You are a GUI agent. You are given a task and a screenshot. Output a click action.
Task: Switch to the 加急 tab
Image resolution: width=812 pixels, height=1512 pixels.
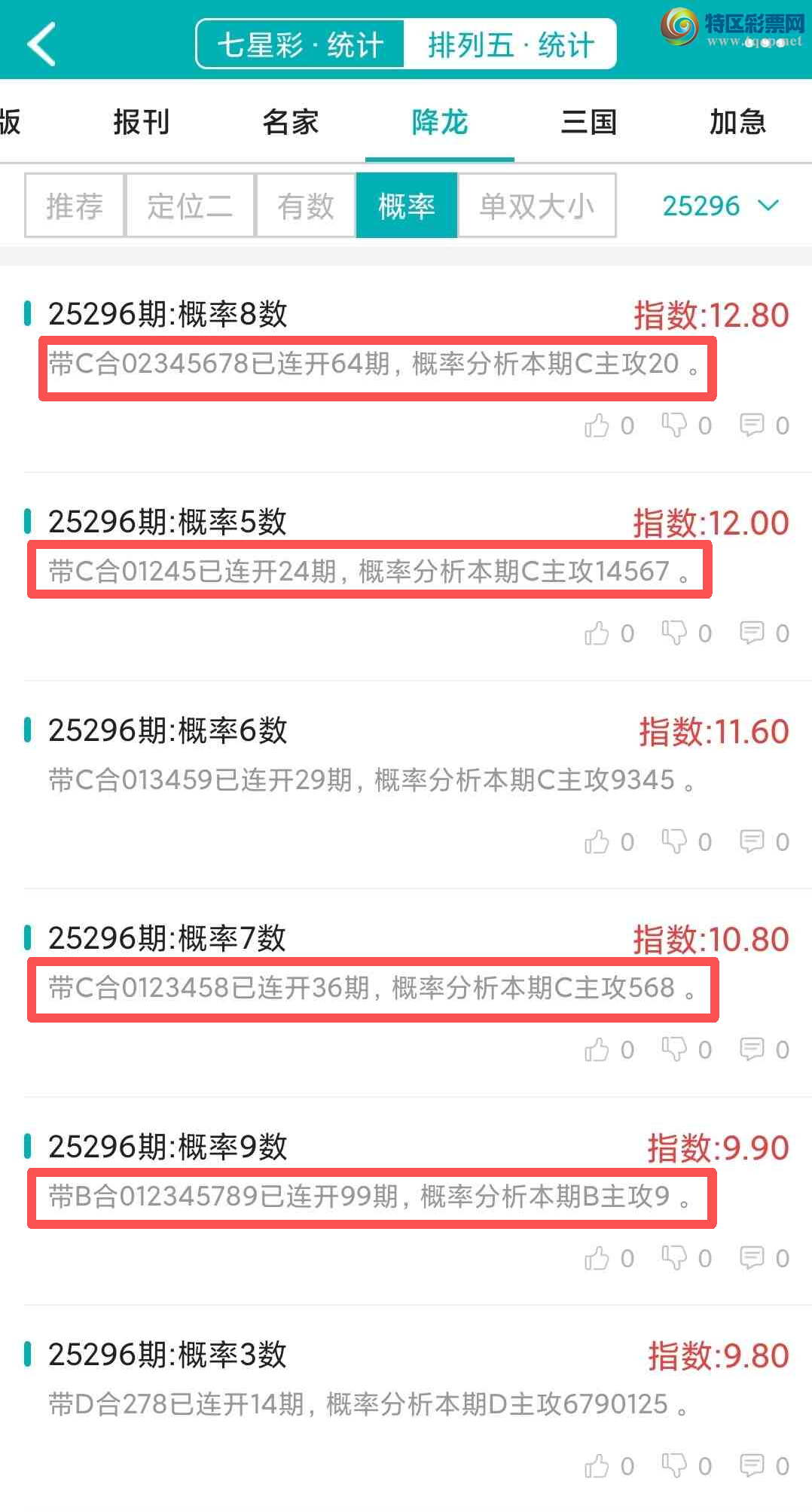(737, 121)
